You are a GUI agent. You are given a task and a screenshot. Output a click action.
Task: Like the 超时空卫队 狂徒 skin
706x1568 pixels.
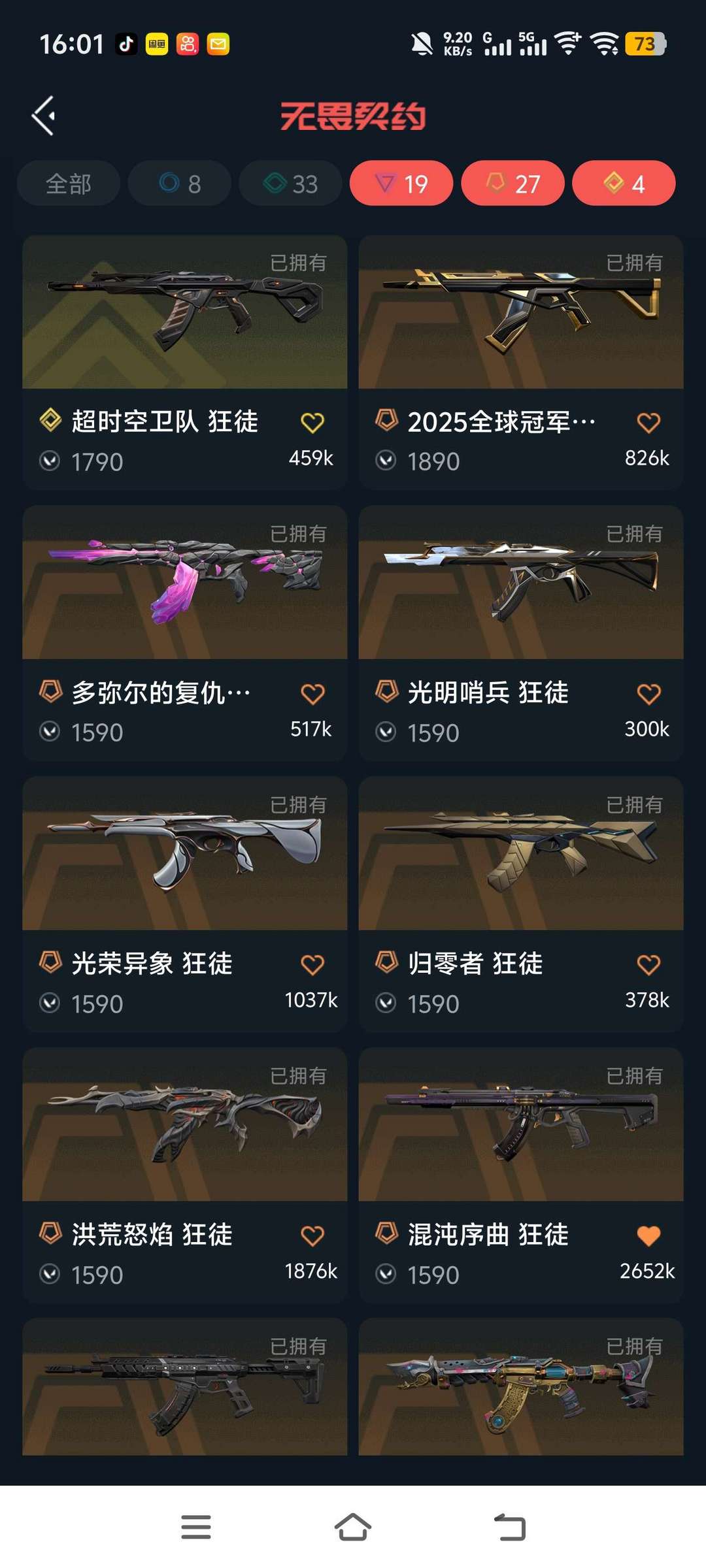pos(312,423)
